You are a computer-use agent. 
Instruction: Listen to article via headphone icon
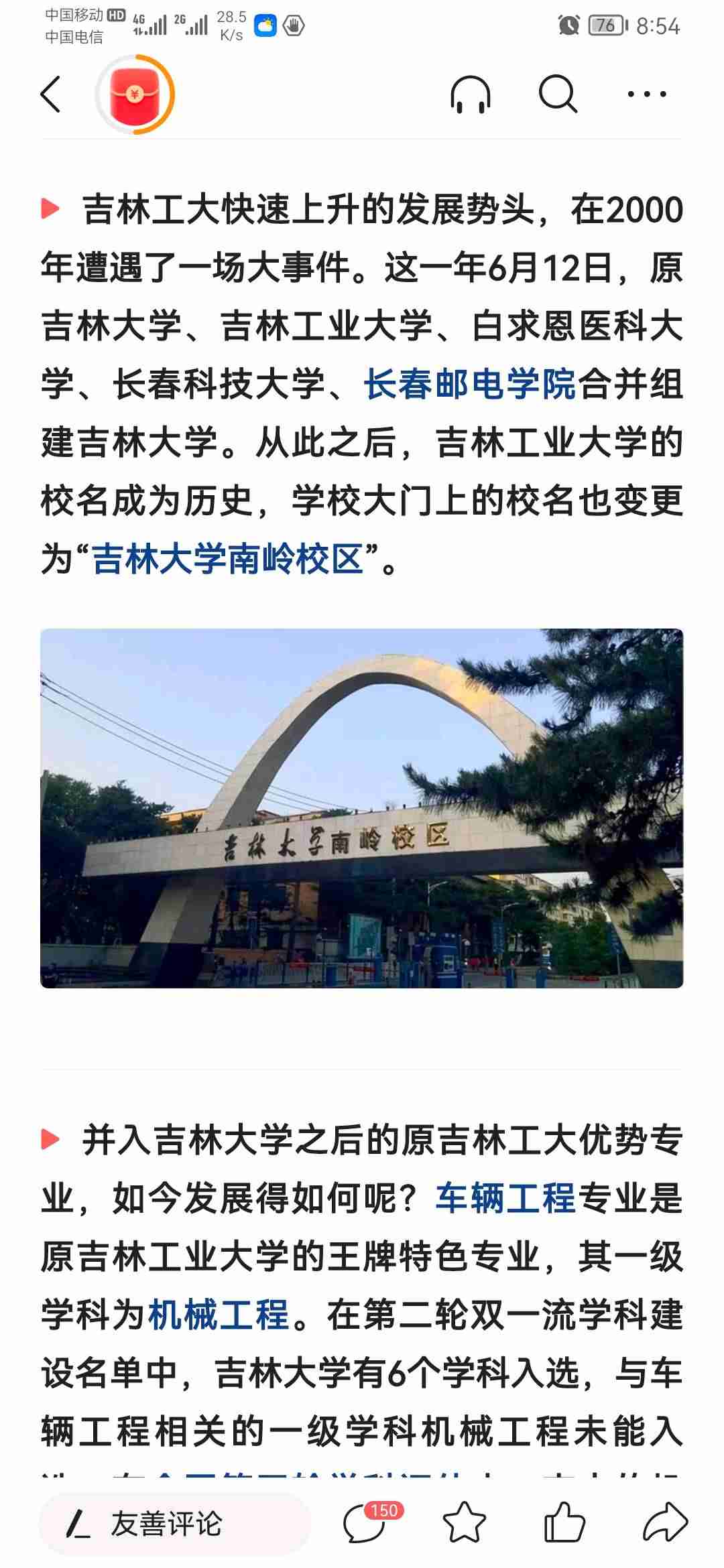470,94
